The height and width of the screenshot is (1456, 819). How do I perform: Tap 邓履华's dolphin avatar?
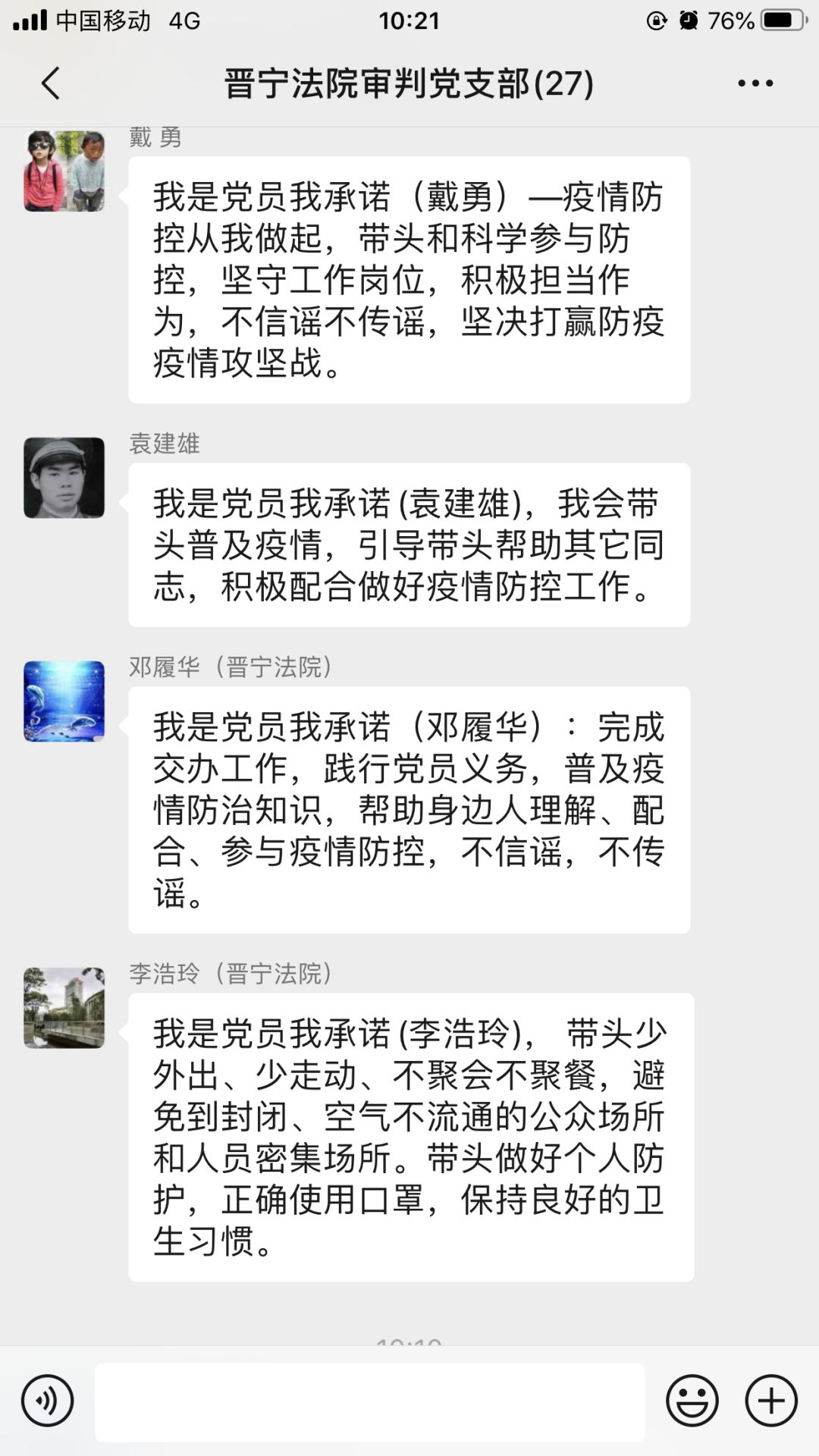click(64, 701)
